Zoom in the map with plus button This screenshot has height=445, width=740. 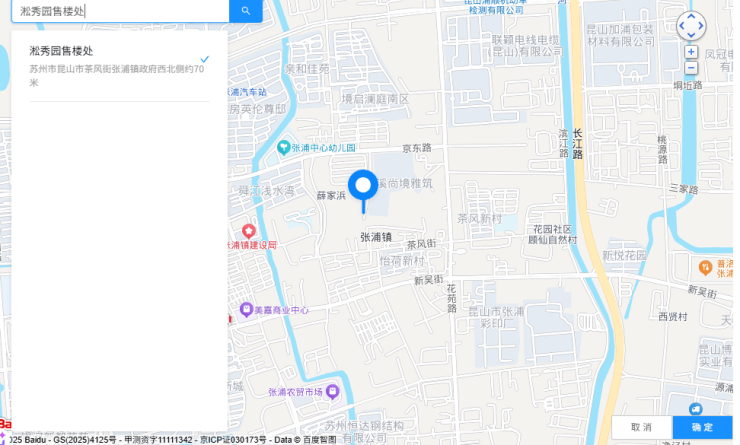691,52
